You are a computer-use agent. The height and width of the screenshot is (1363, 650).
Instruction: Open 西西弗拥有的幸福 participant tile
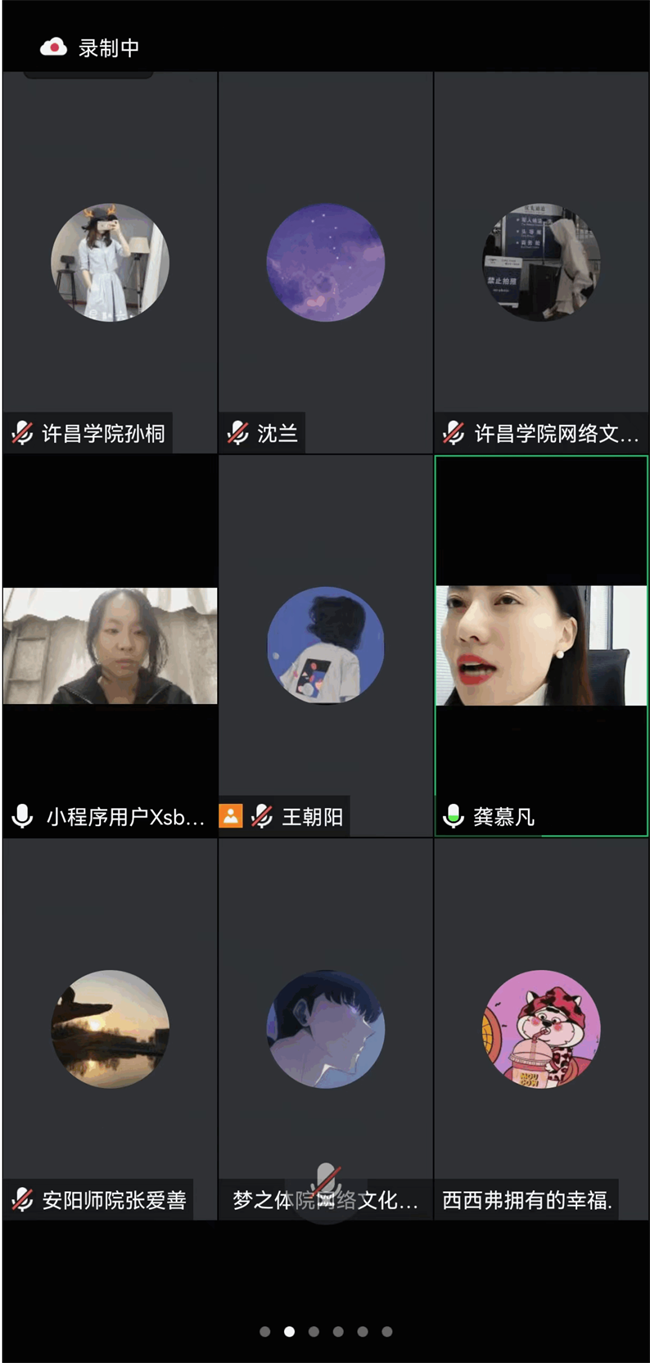click(x=541, y=1029)
